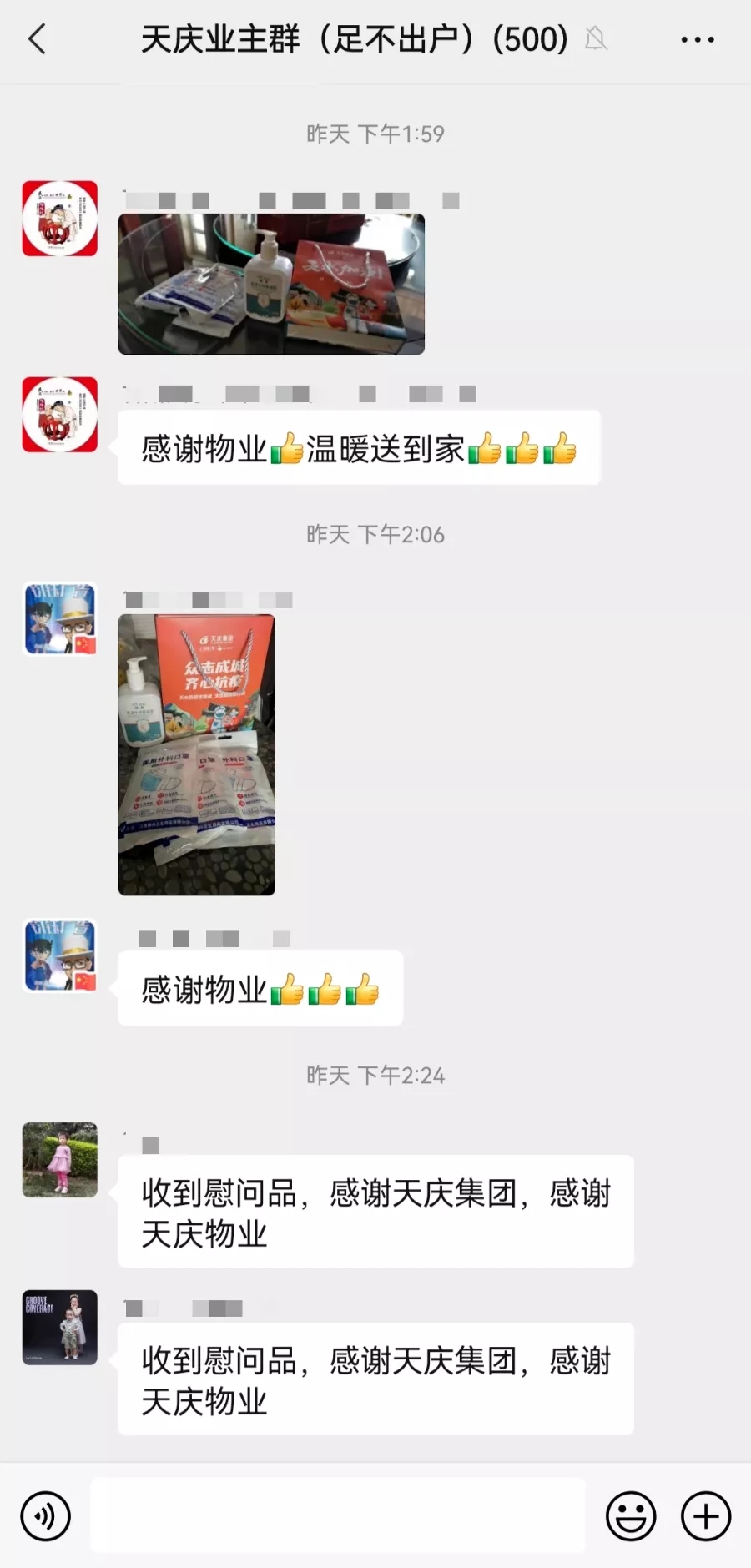The width and height of the screenshot is (751, 1568).
Task: Open profile of sender of 温暖送到家 message
Action: click(59, 415)
